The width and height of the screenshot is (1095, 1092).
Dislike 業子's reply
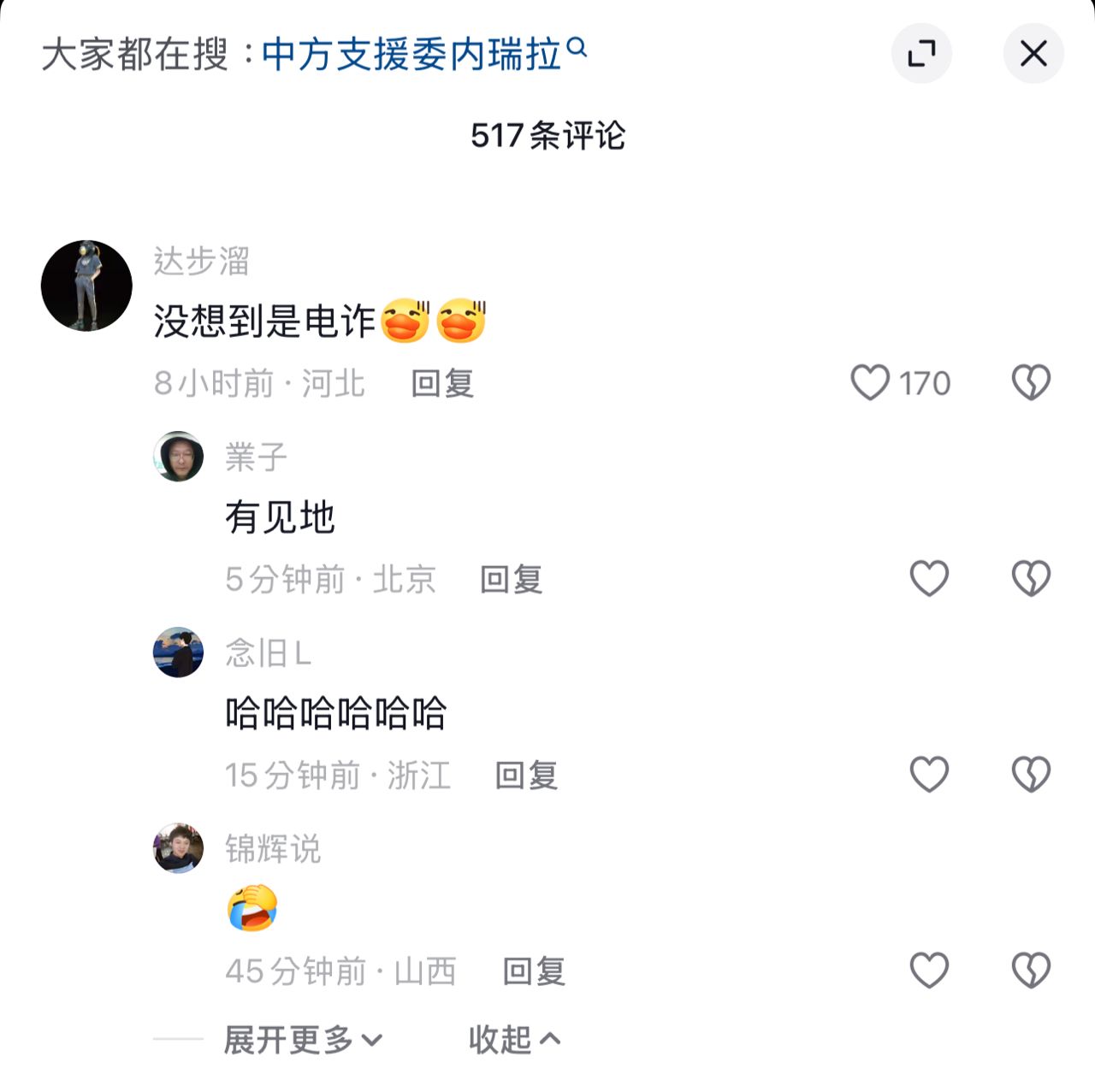(1031, 579)
